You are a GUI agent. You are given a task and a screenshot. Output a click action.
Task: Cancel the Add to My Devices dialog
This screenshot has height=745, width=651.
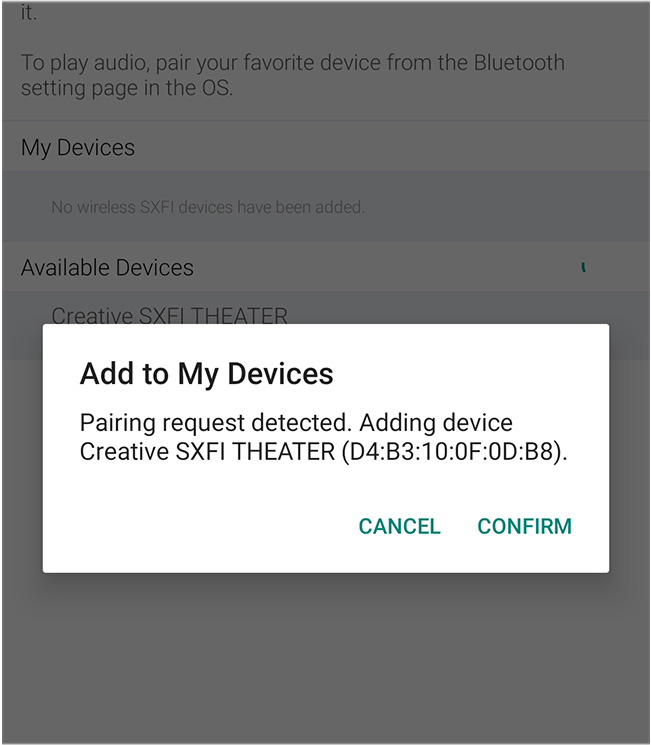tap(399, 526)
